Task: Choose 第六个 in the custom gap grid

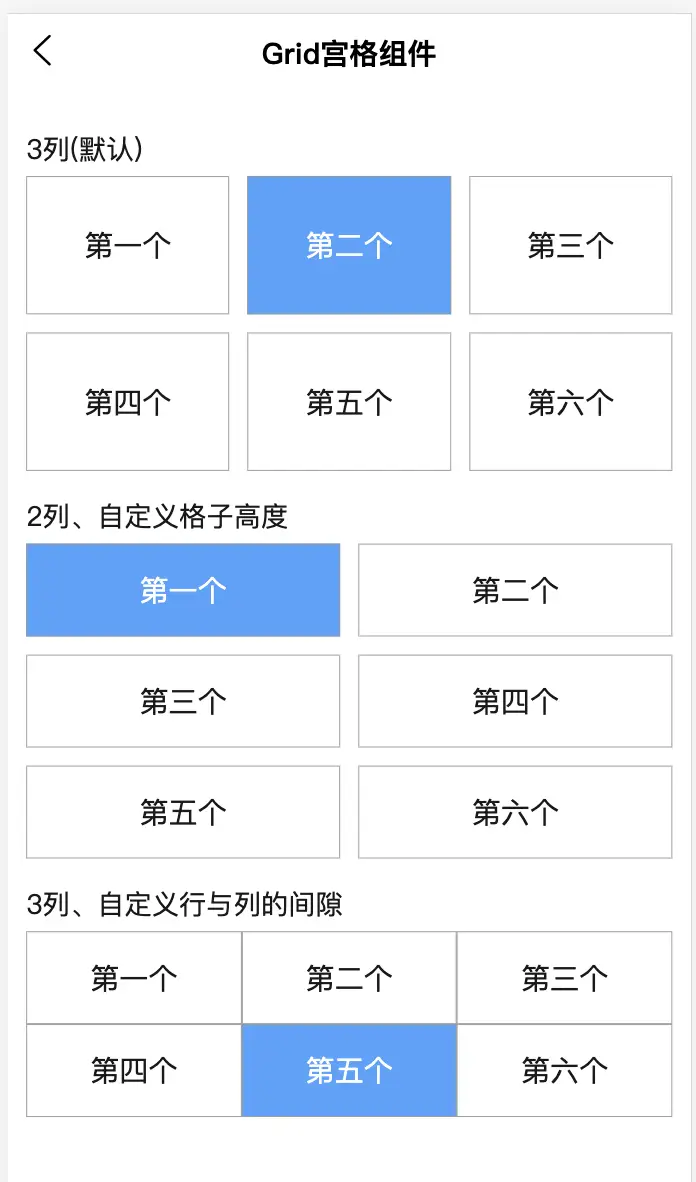Action: click(565, 1070)
